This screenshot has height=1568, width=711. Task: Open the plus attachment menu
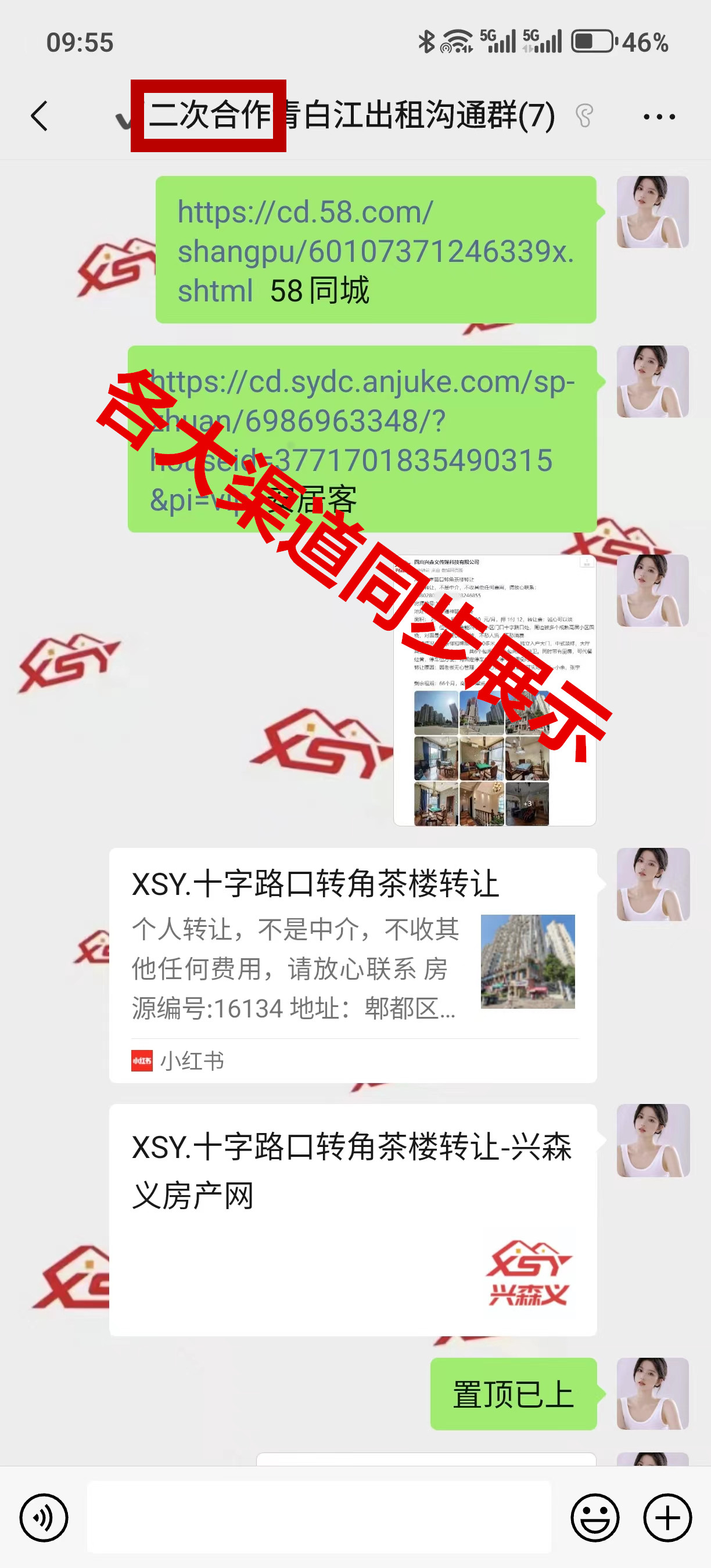tap(668, 1517)
